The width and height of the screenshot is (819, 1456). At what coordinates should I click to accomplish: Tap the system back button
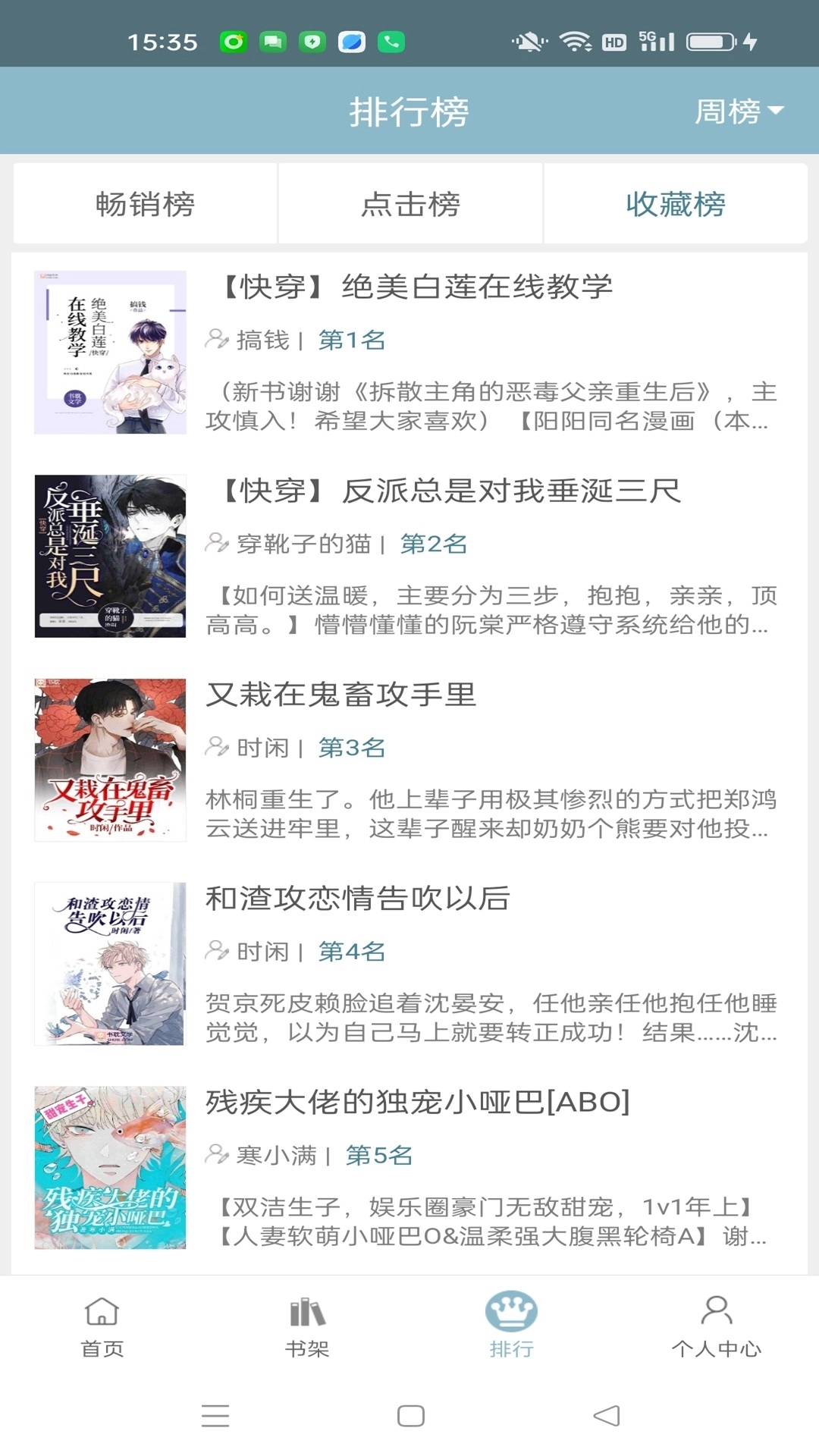[607, 1416]
